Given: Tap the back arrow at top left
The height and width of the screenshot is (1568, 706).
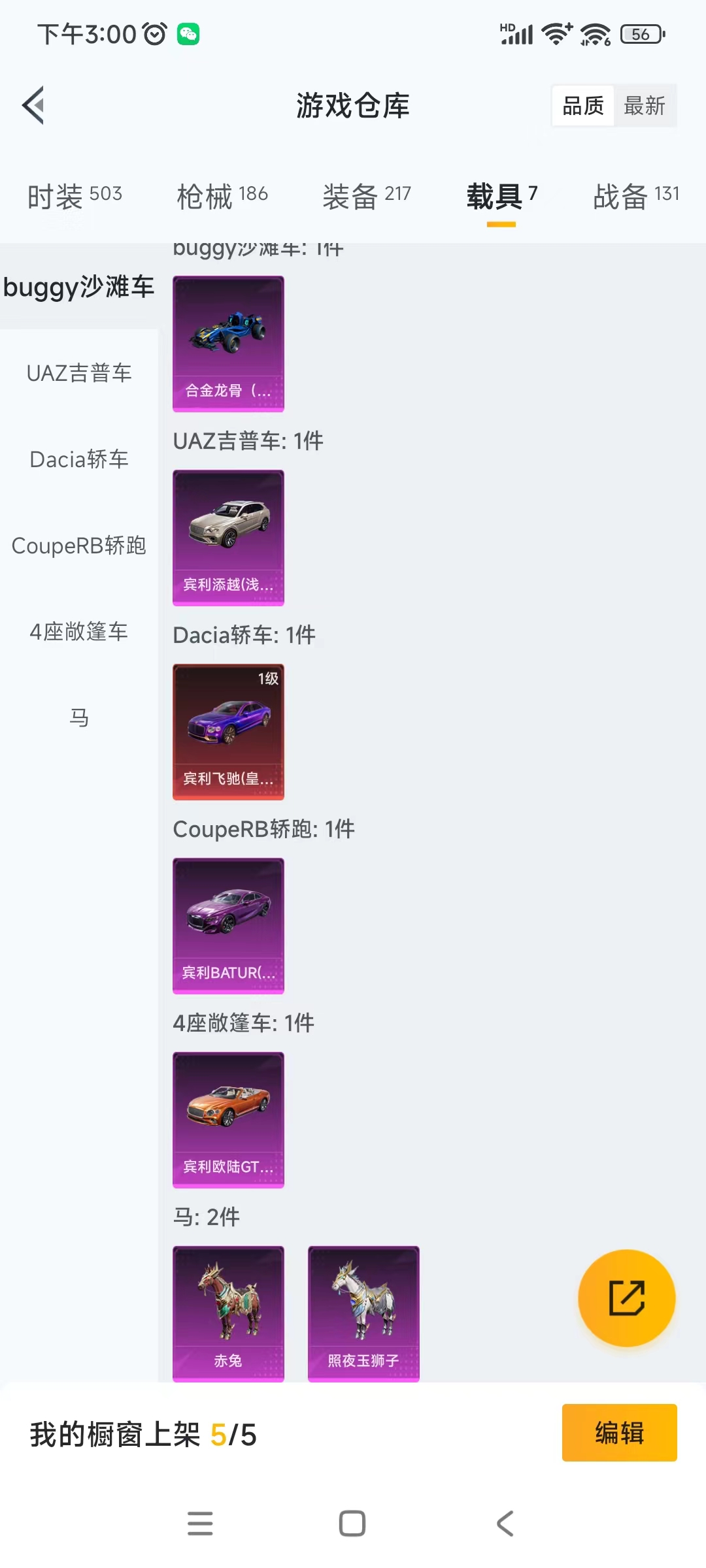Looking at the screenshot, I should (34, 105).
